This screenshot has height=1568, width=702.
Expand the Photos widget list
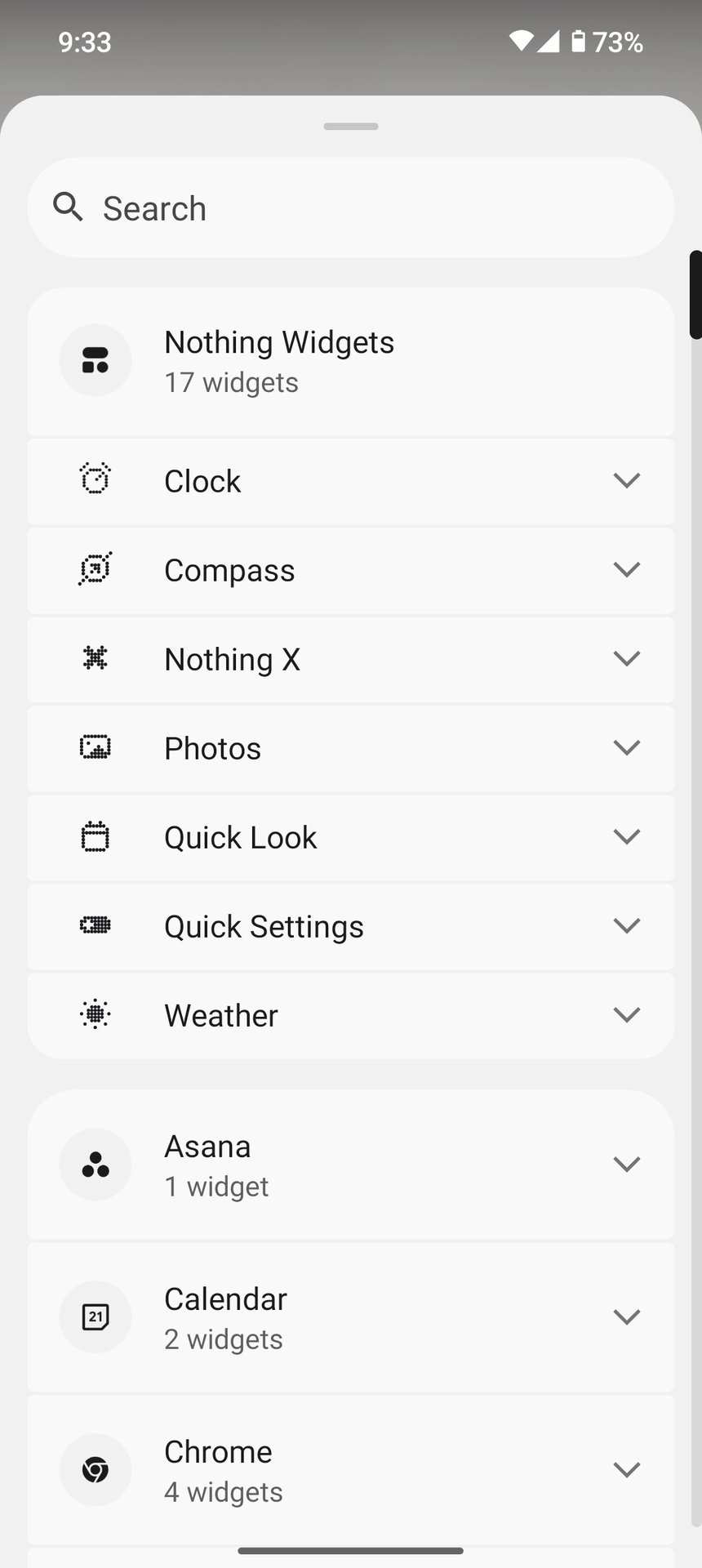click(x=351, y=748)
